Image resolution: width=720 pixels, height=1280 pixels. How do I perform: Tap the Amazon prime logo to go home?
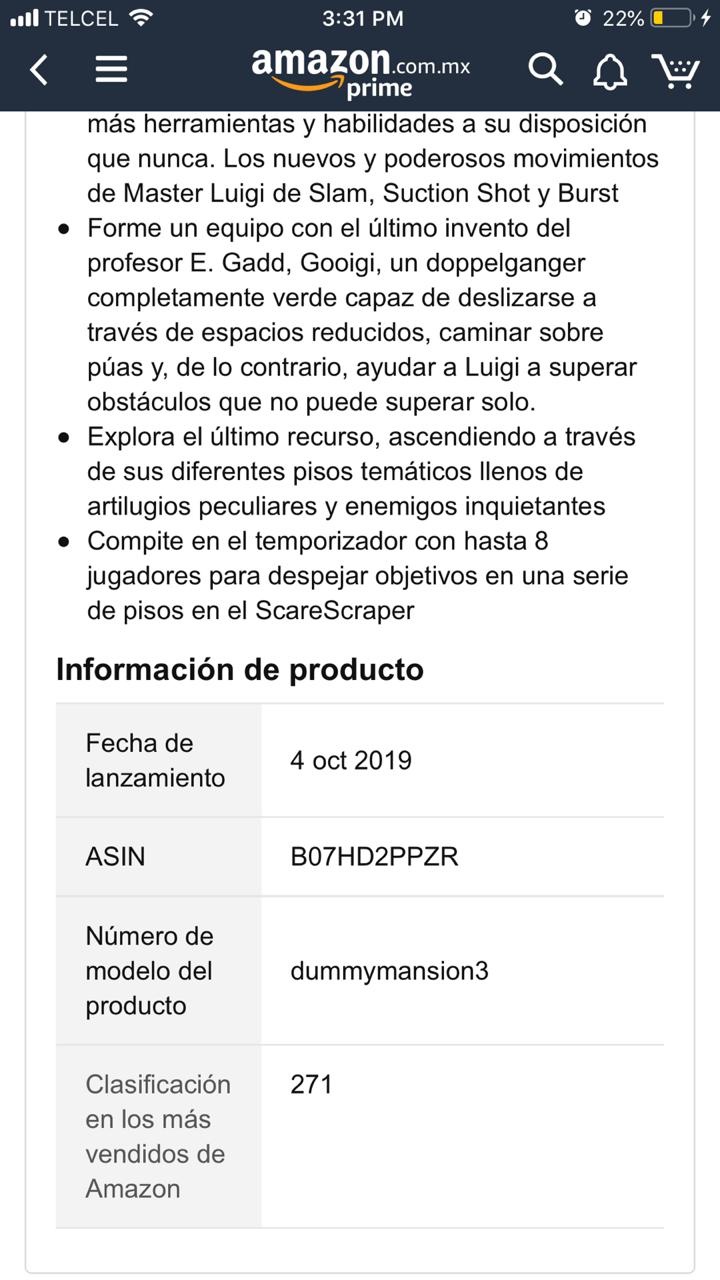pyautogui.click(x=361, y=72)
